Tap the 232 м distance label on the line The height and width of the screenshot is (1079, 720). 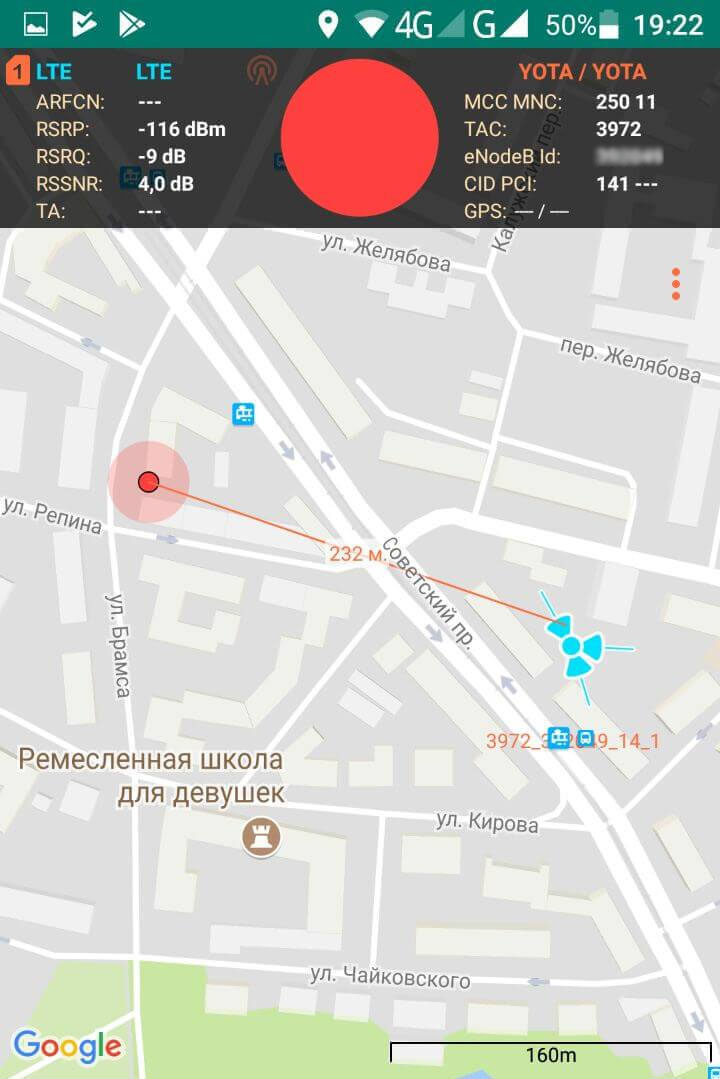click(x=356, y=553)
